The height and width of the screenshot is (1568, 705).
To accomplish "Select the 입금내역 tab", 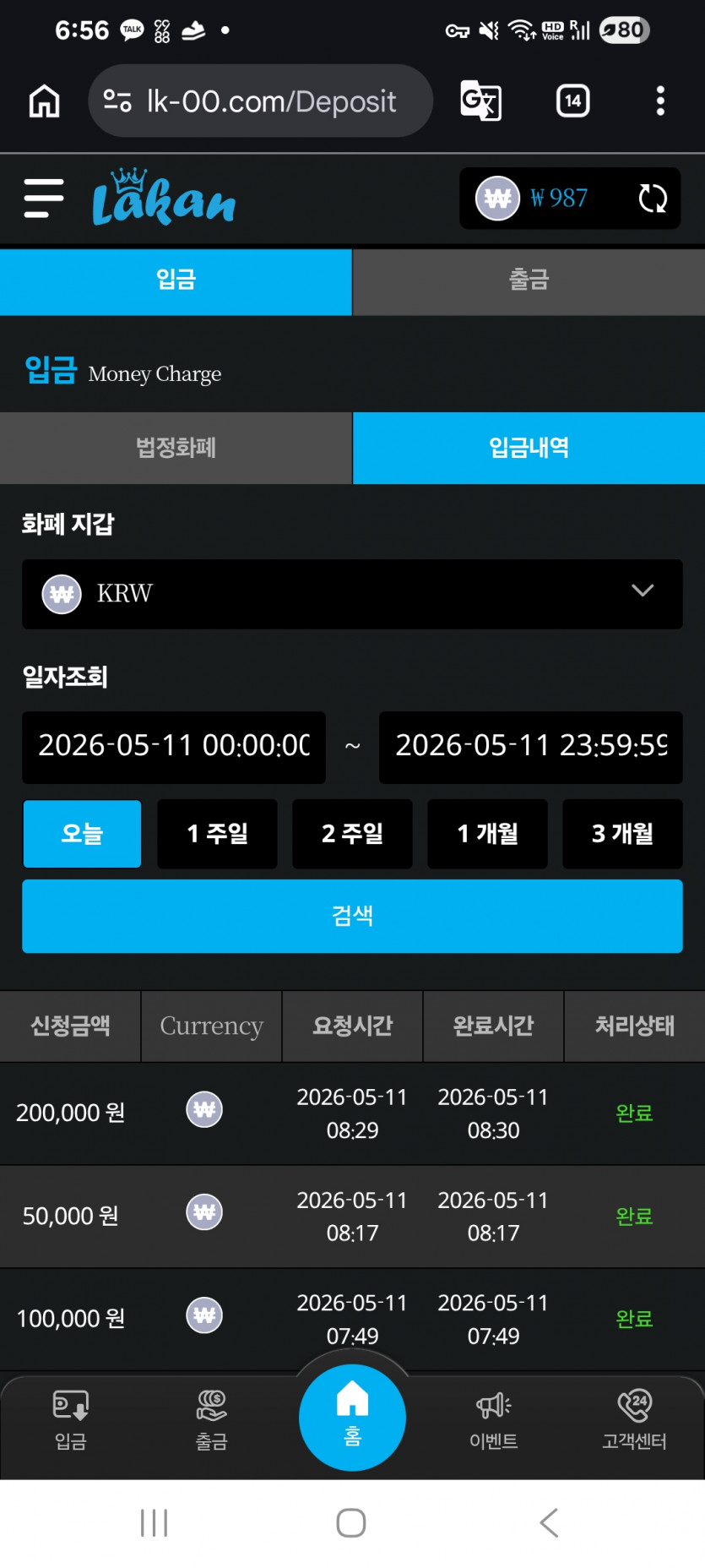I will tap(529, 448).
